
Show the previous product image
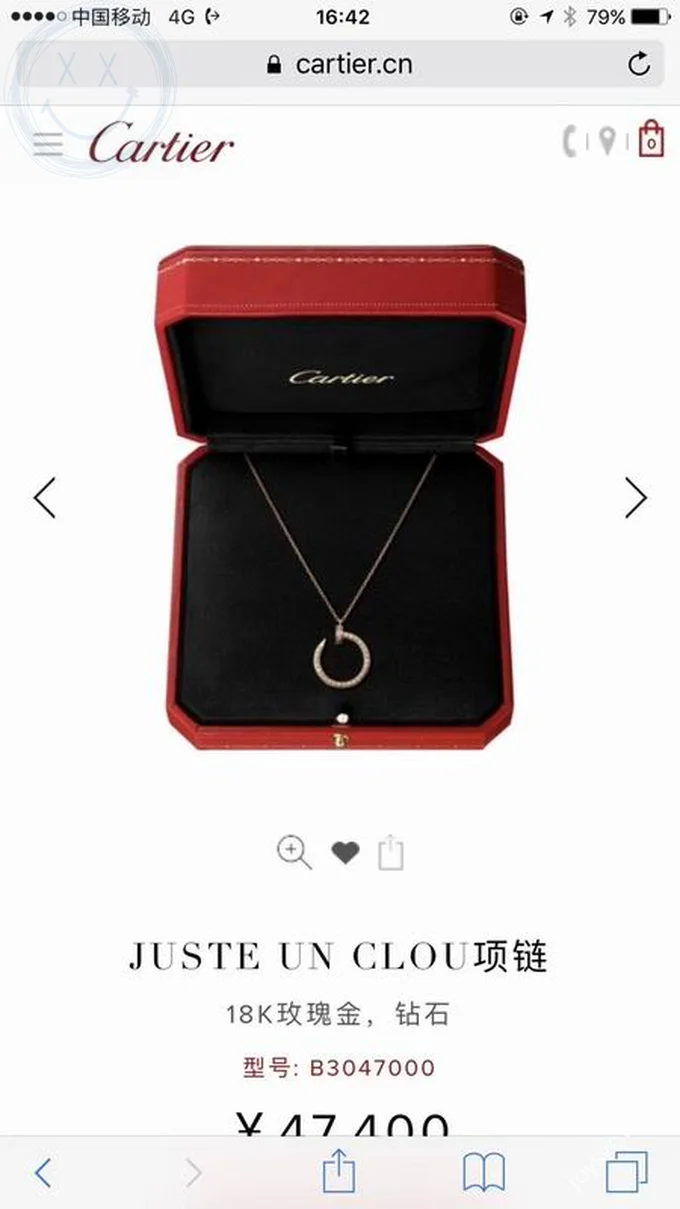click(45, 497)
